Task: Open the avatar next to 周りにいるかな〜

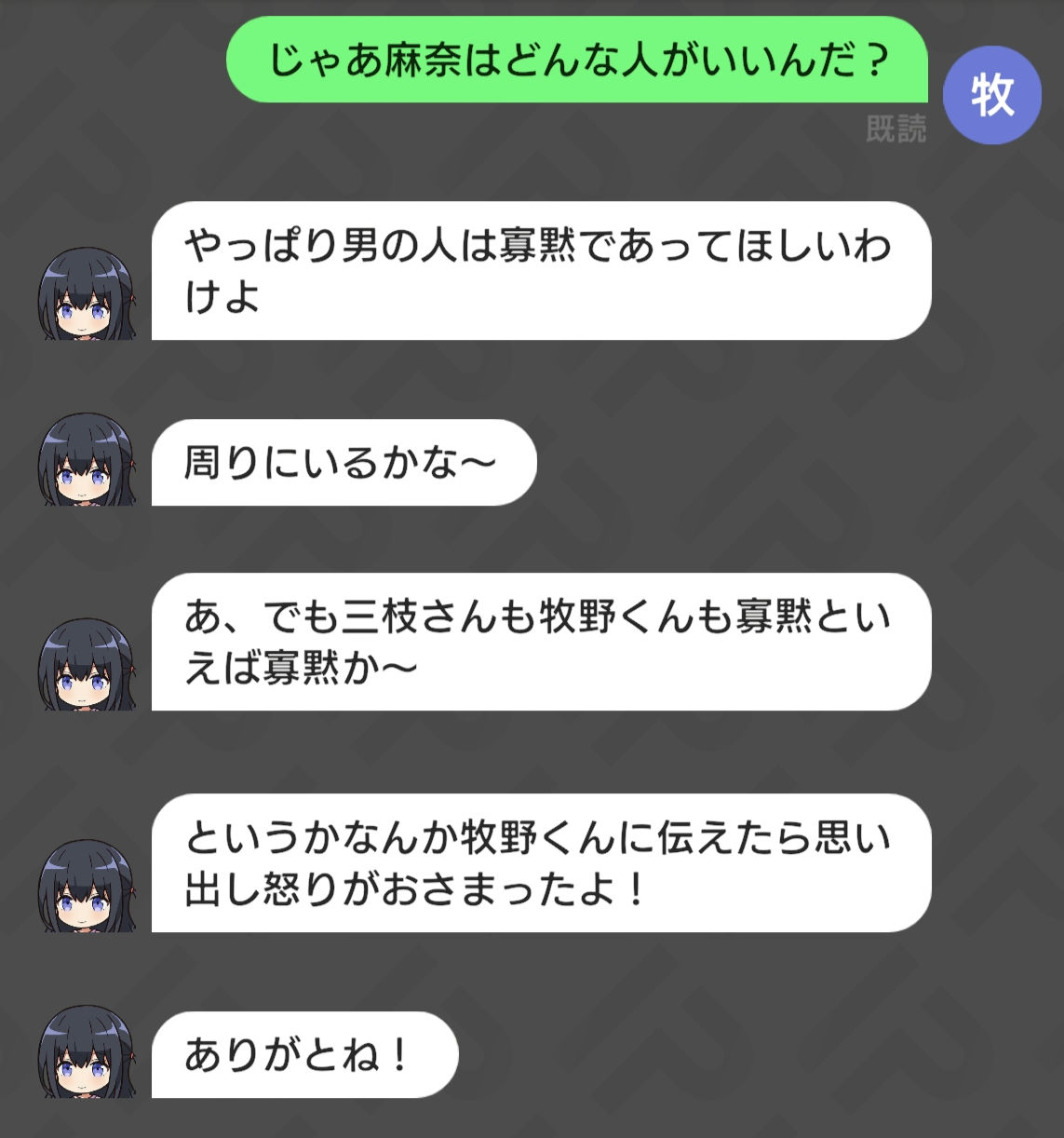Action: click(87, 460)
